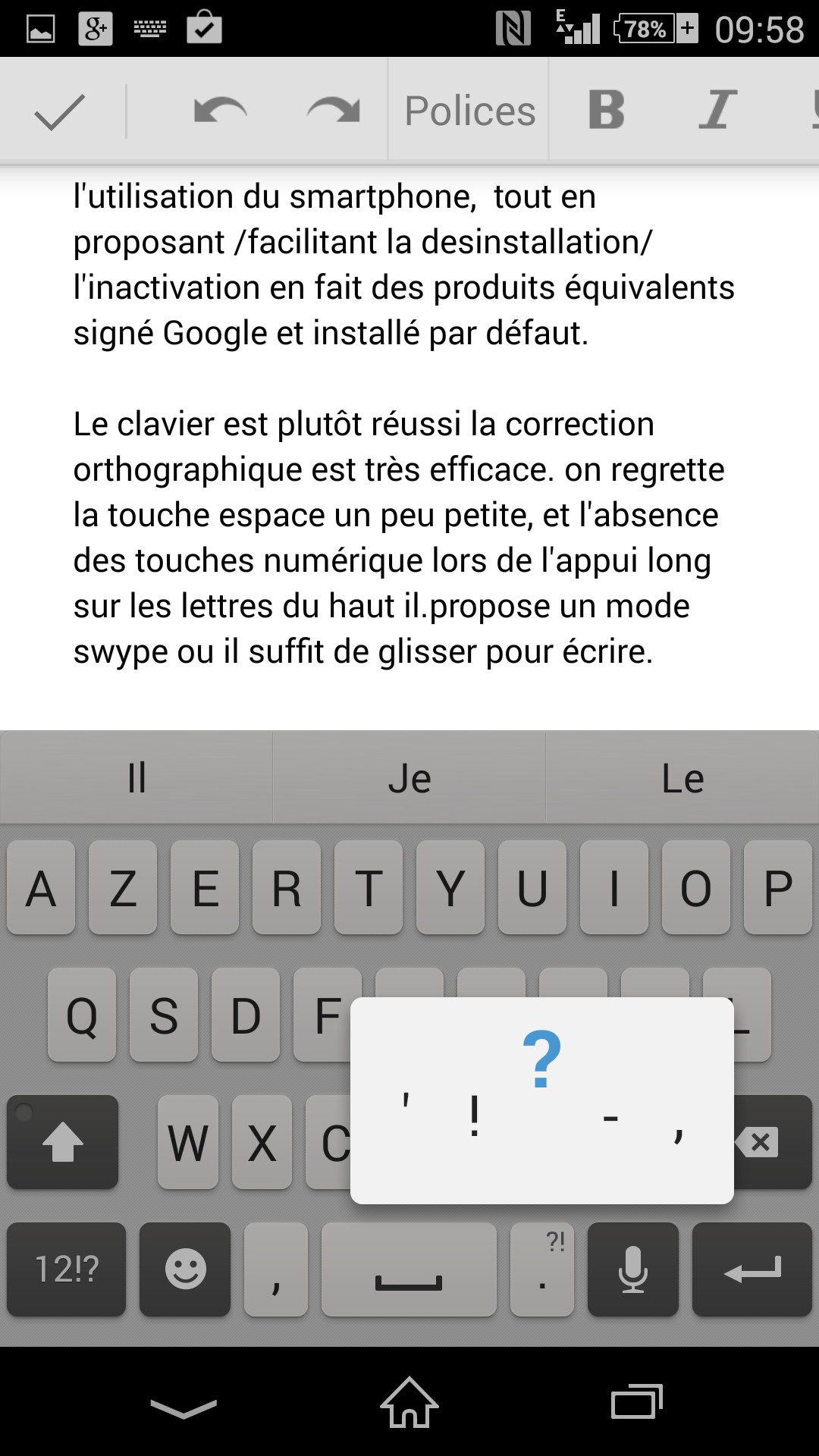Select the hyphen in the popup
819x1456 pixels.
[610, 1118]
